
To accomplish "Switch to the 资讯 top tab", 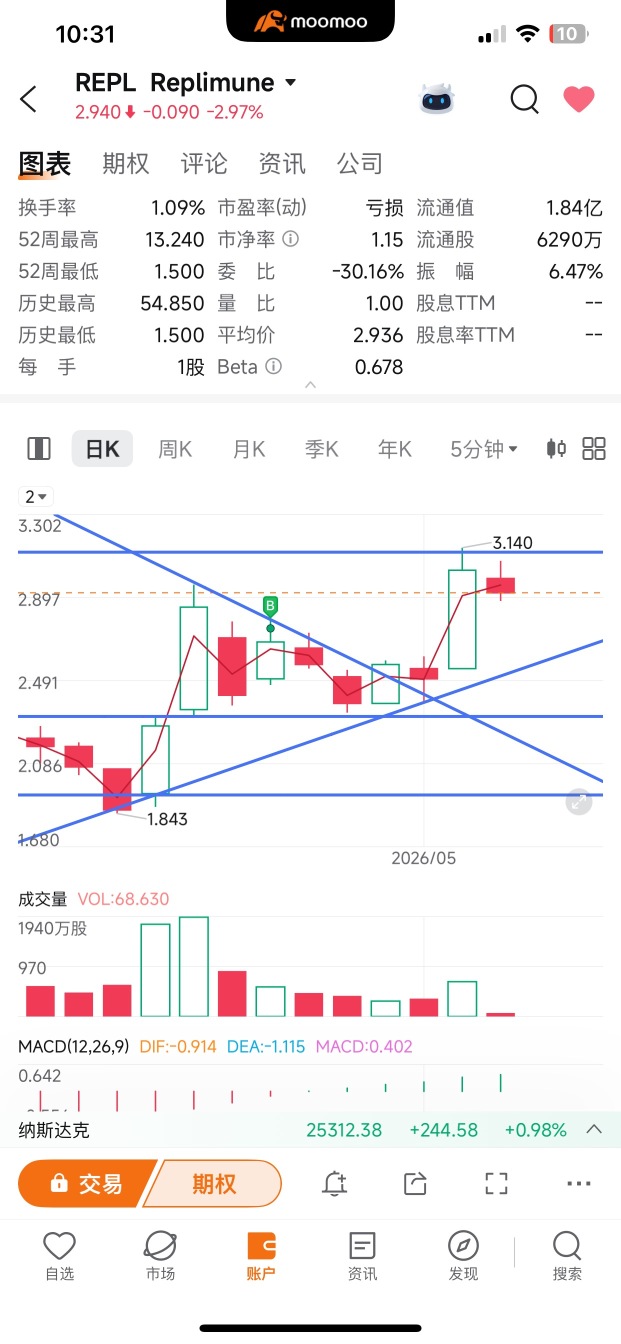I will pos(282,164).
